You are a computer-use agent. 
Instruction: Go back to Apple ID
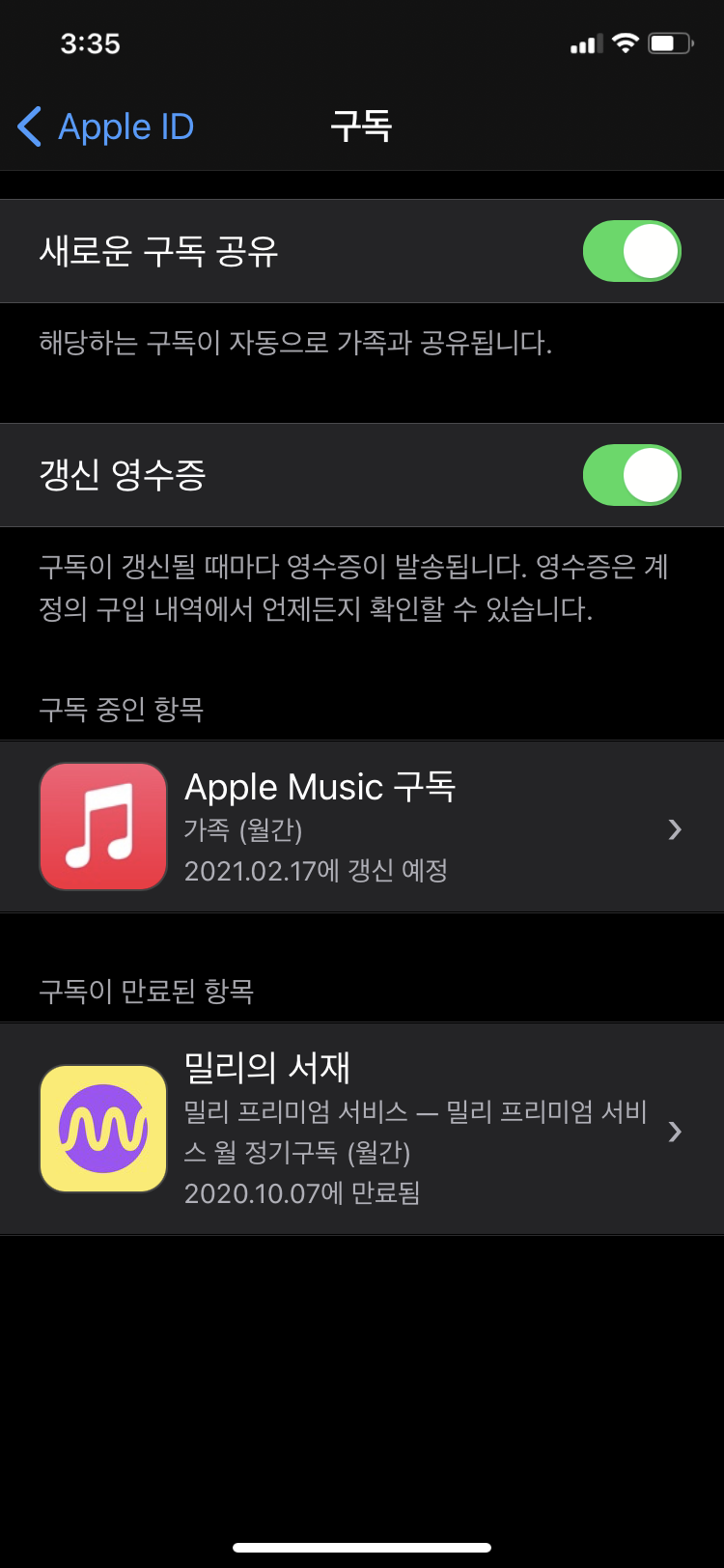point(106,126)
